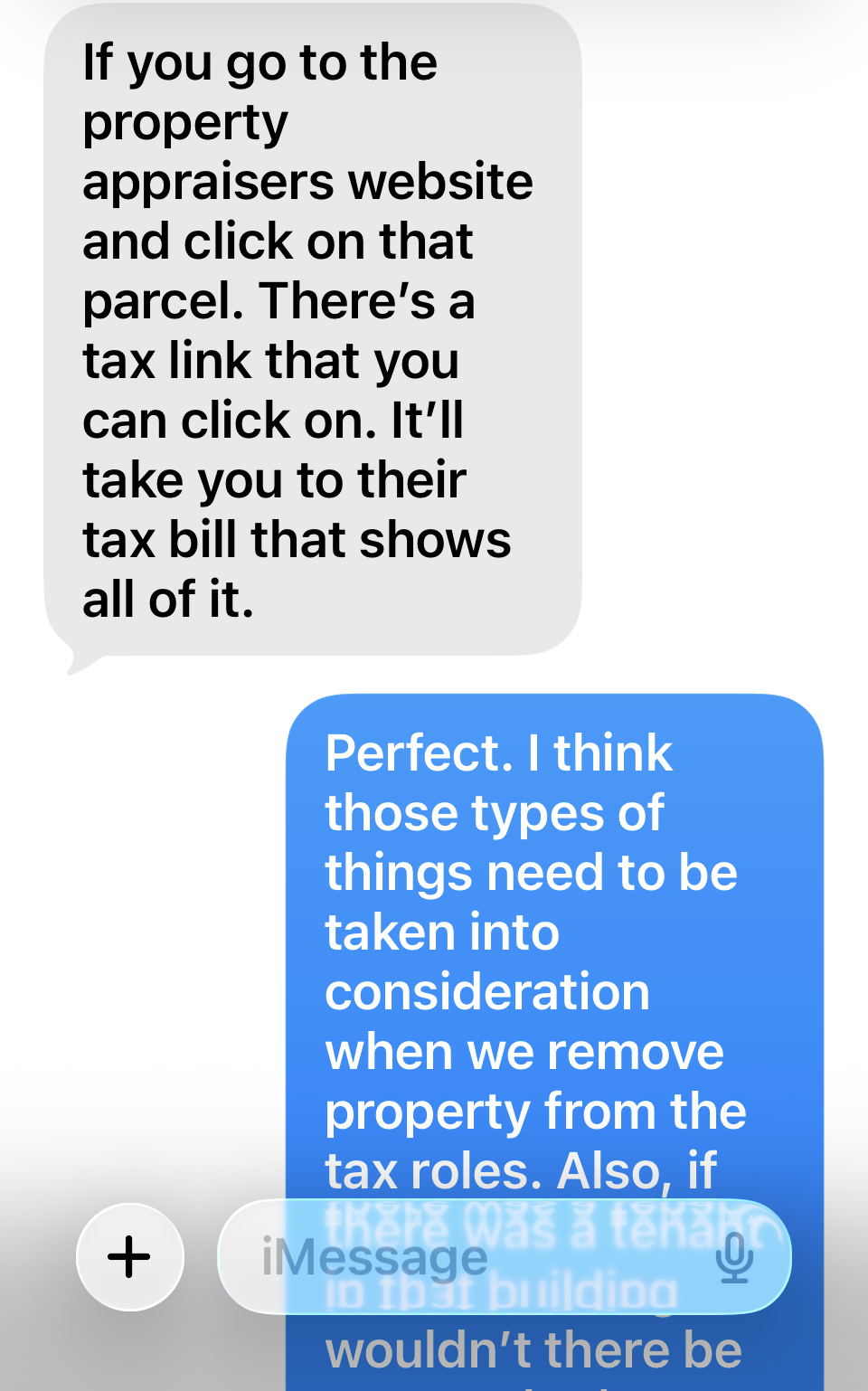
Task: Open the plus attachments button
Action: point(129,1256)
